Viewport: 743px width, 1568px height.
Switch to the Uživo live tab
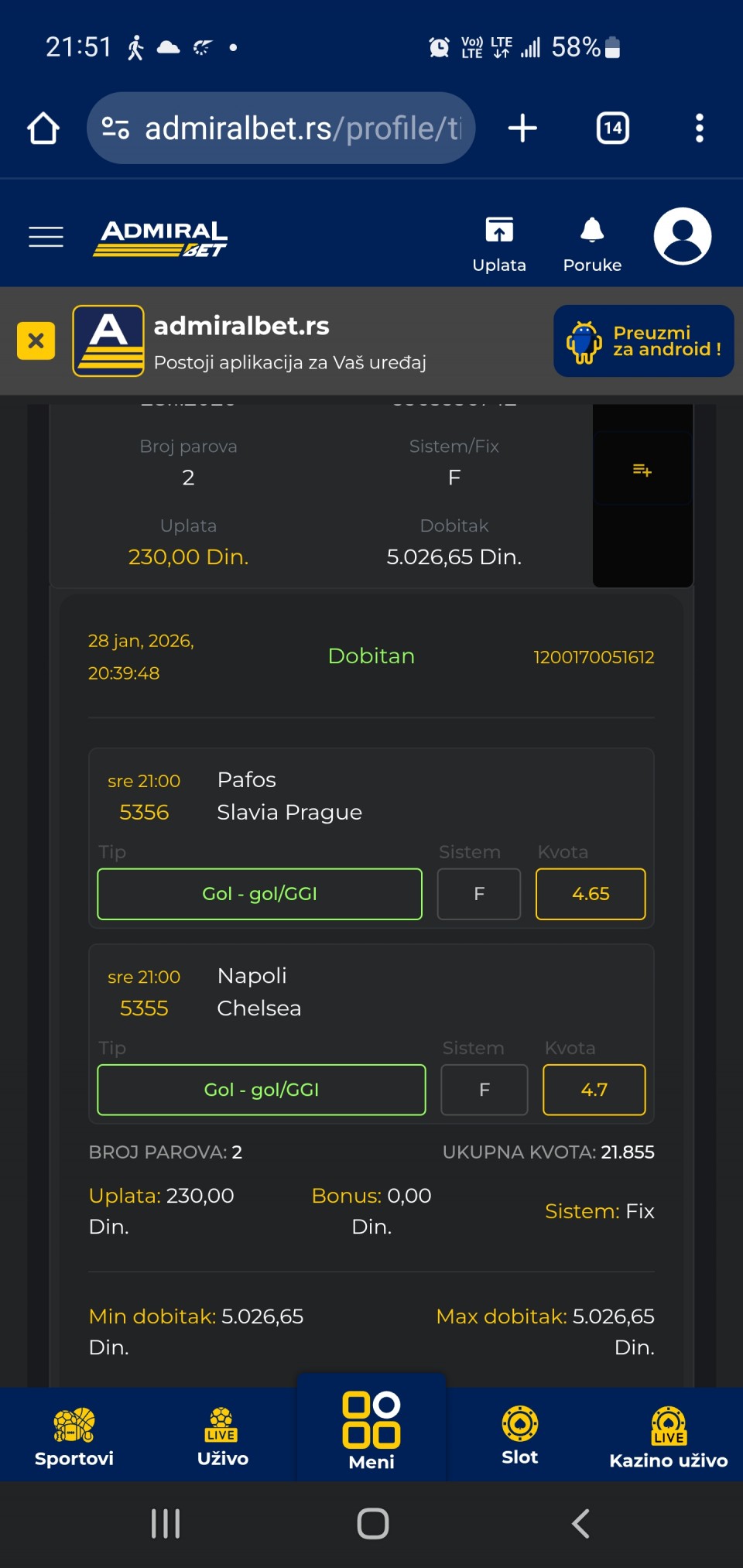click(x=223, y=1436)
